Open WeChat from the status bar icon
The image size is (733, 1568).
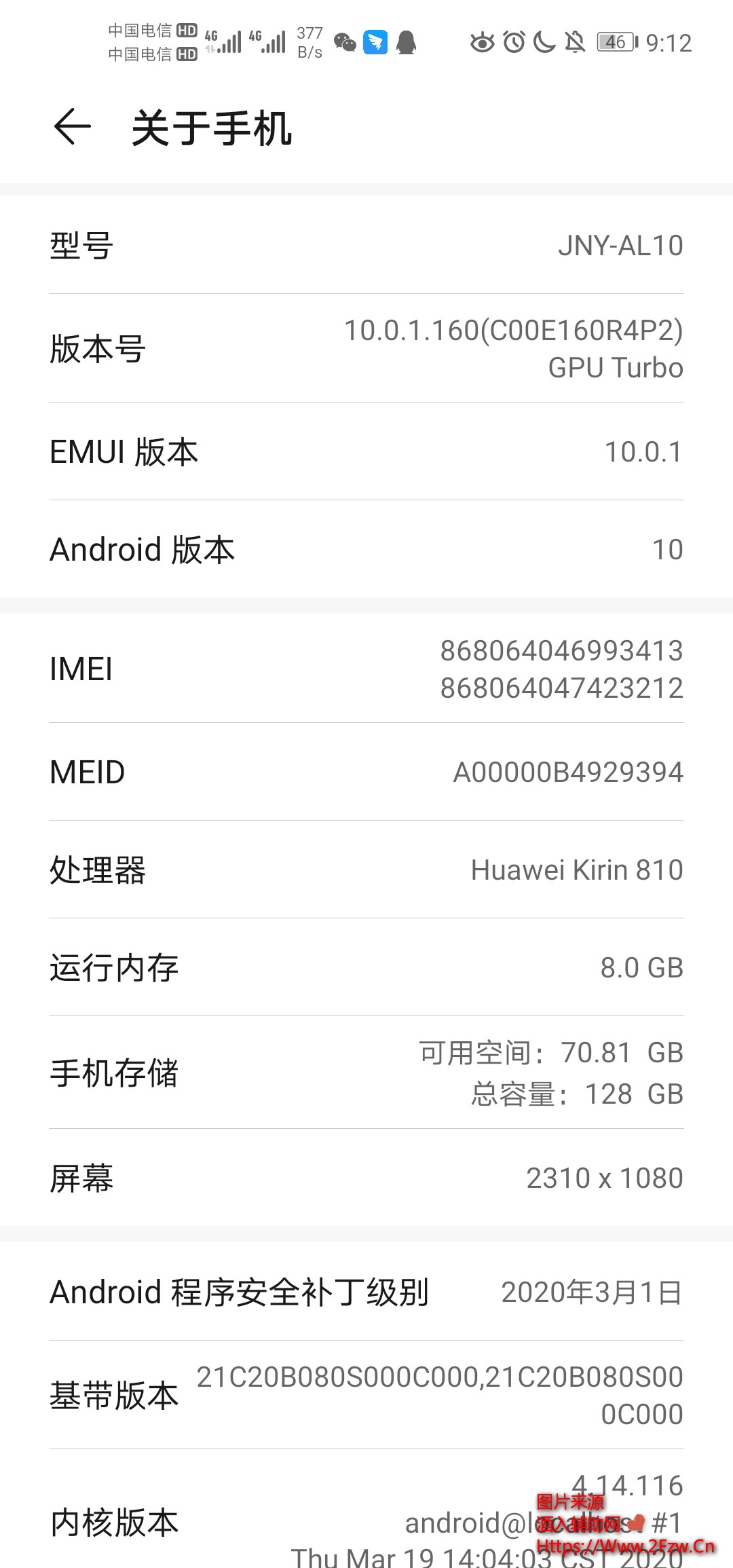click(x=345, y=42)
